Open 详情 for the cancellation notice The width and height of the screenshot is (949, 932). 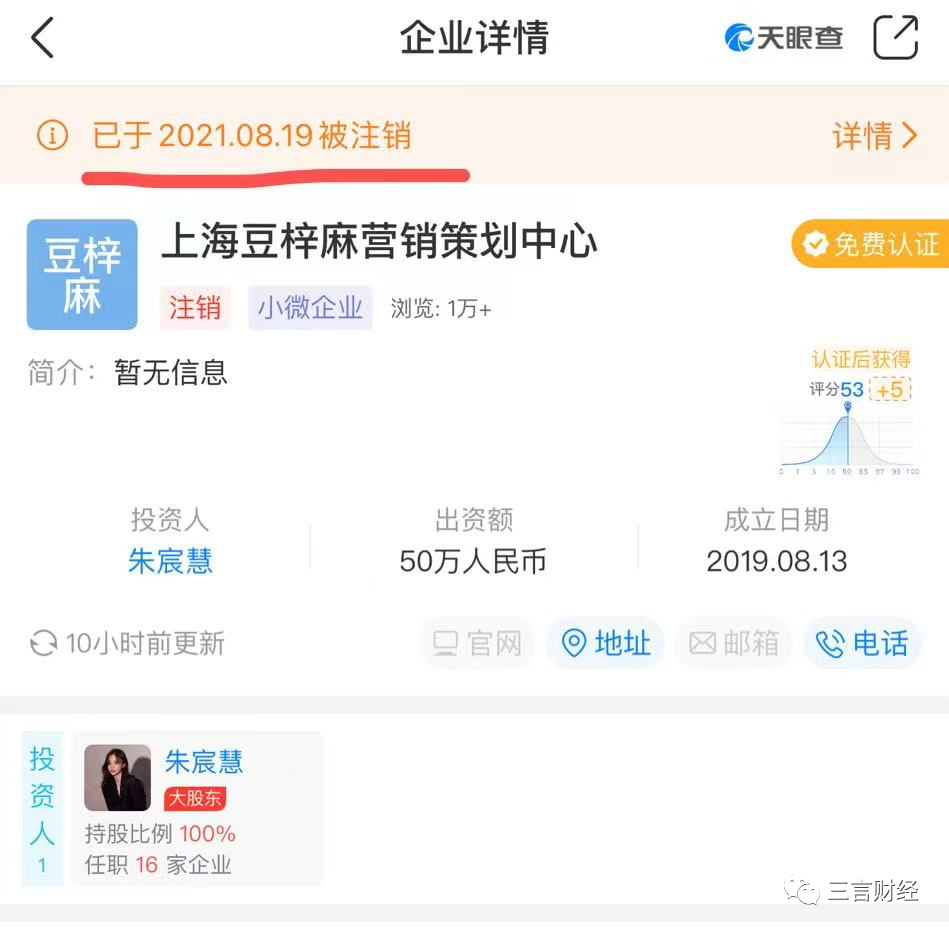pyautogui.click(x=874, y=135)
